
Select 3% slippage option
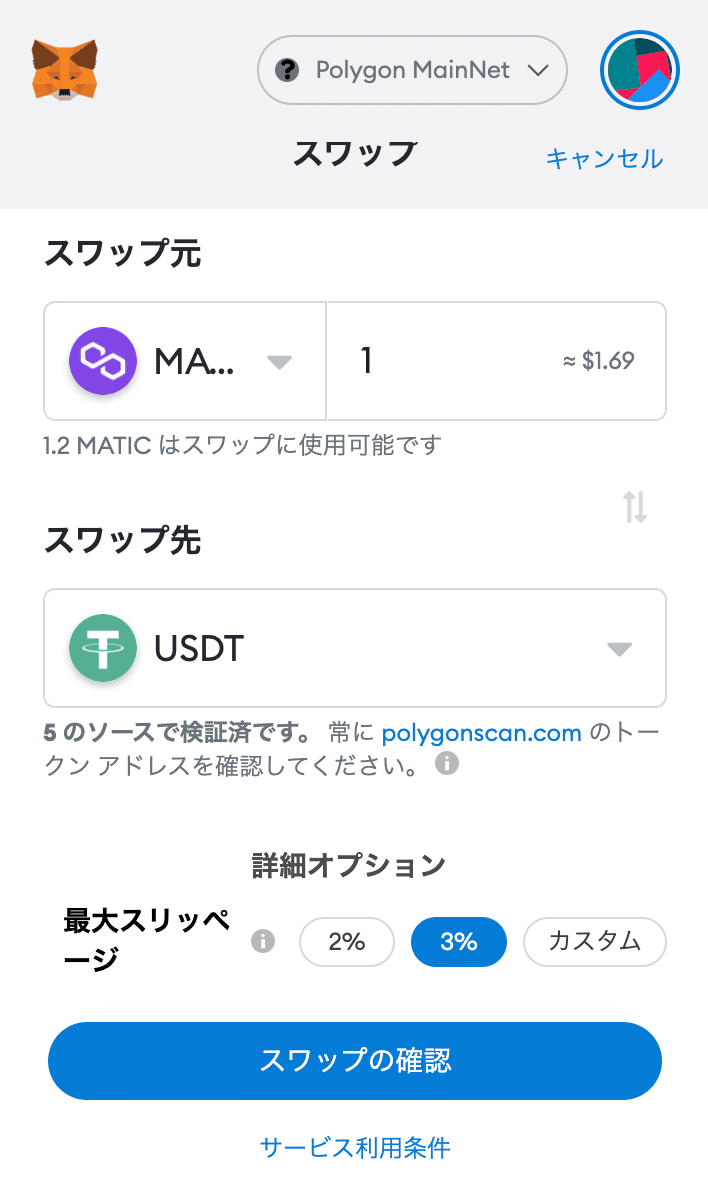coord(459,942)
